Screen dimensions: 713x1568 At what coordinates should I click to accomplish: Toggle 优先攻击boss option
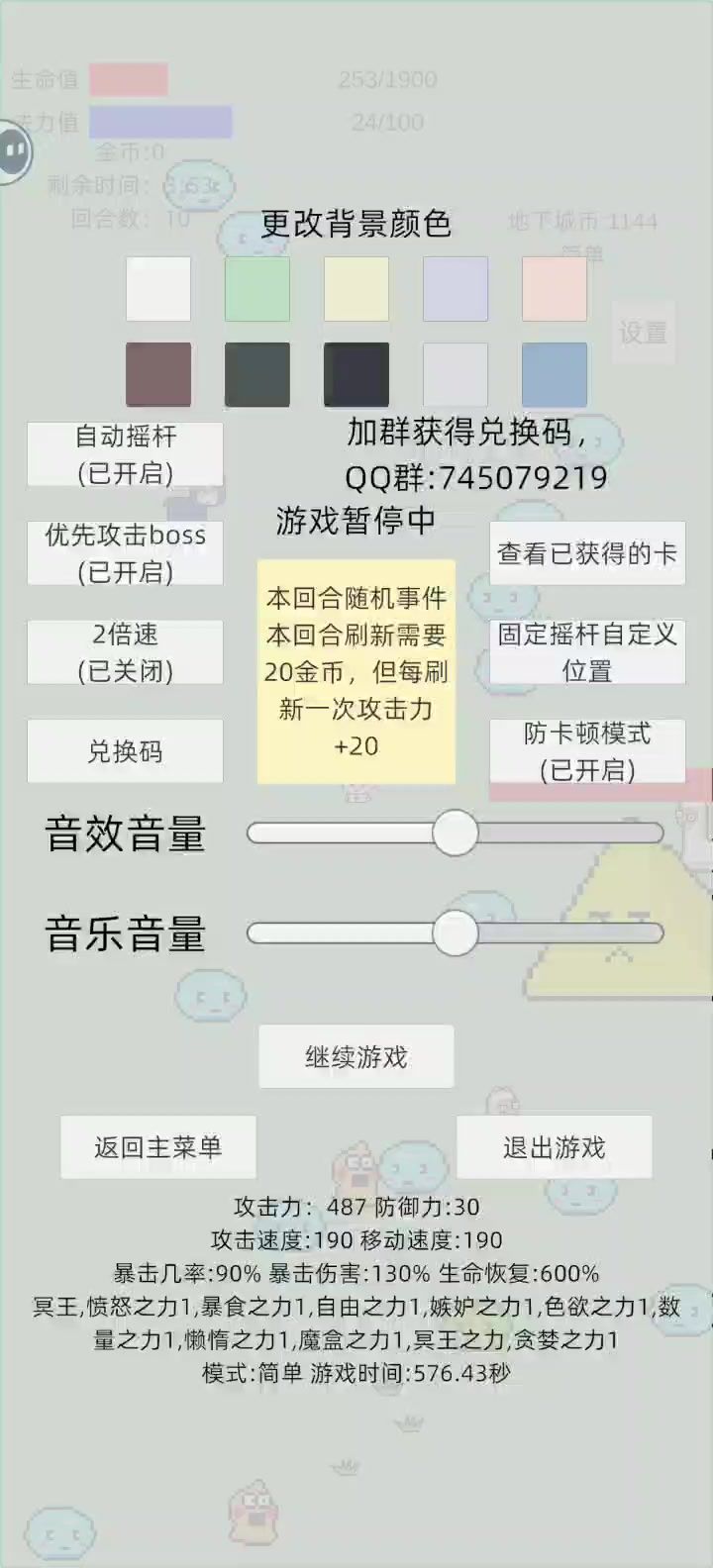(125, 553)
